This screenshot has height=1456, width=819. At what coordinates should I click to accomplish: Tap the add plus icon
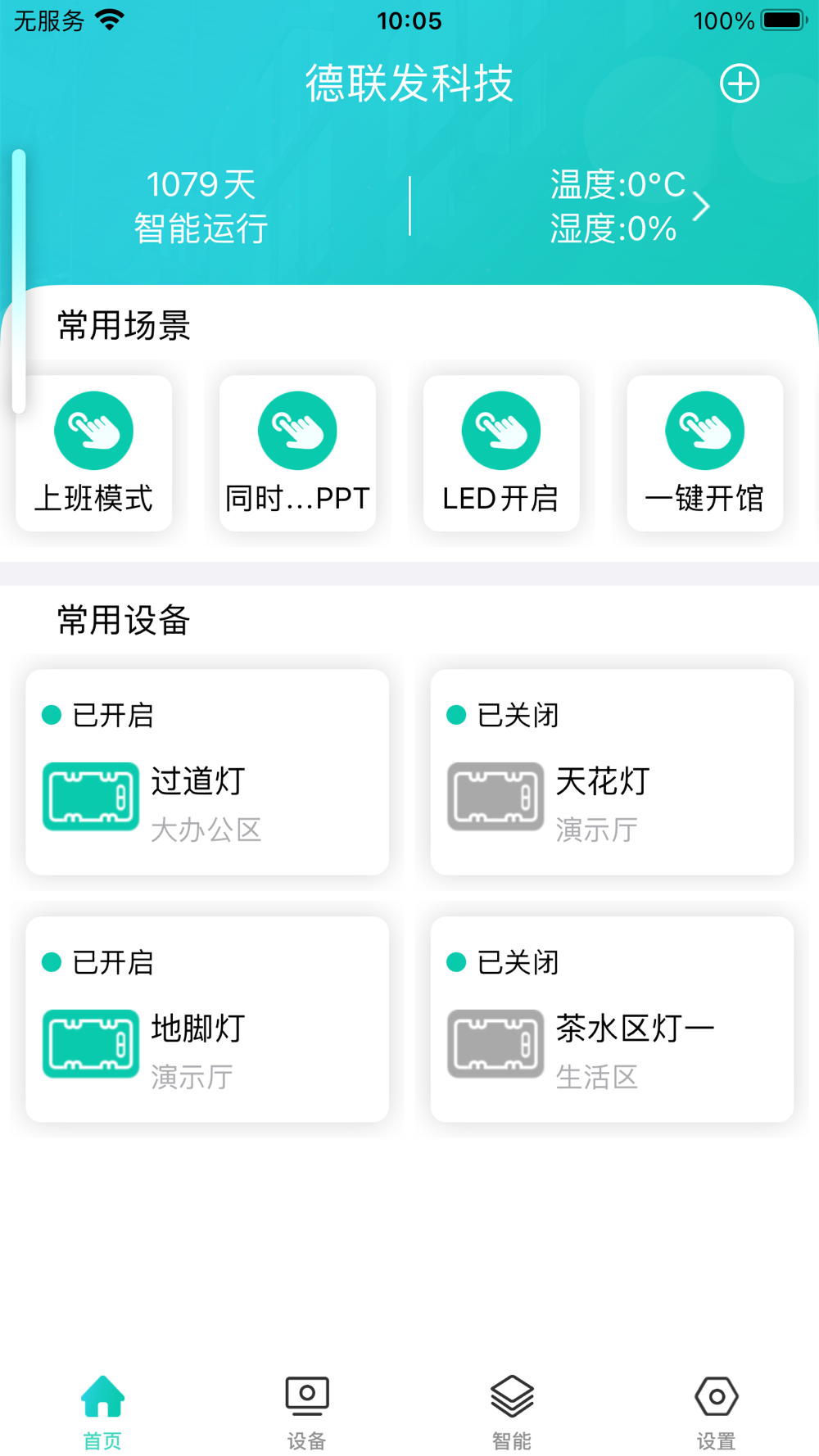click(x=740, y=84)
